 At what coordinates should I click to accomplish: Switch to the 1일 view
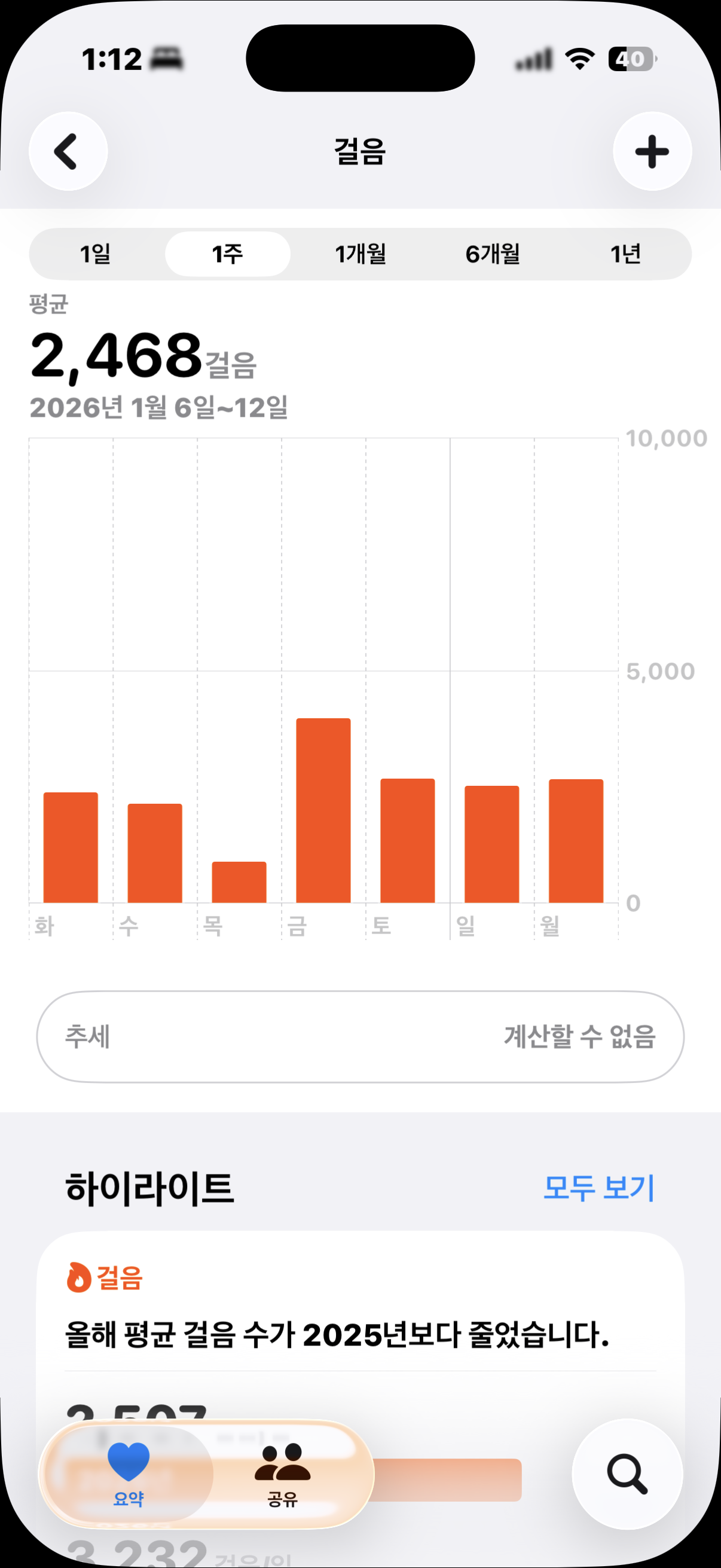(96, 254)
